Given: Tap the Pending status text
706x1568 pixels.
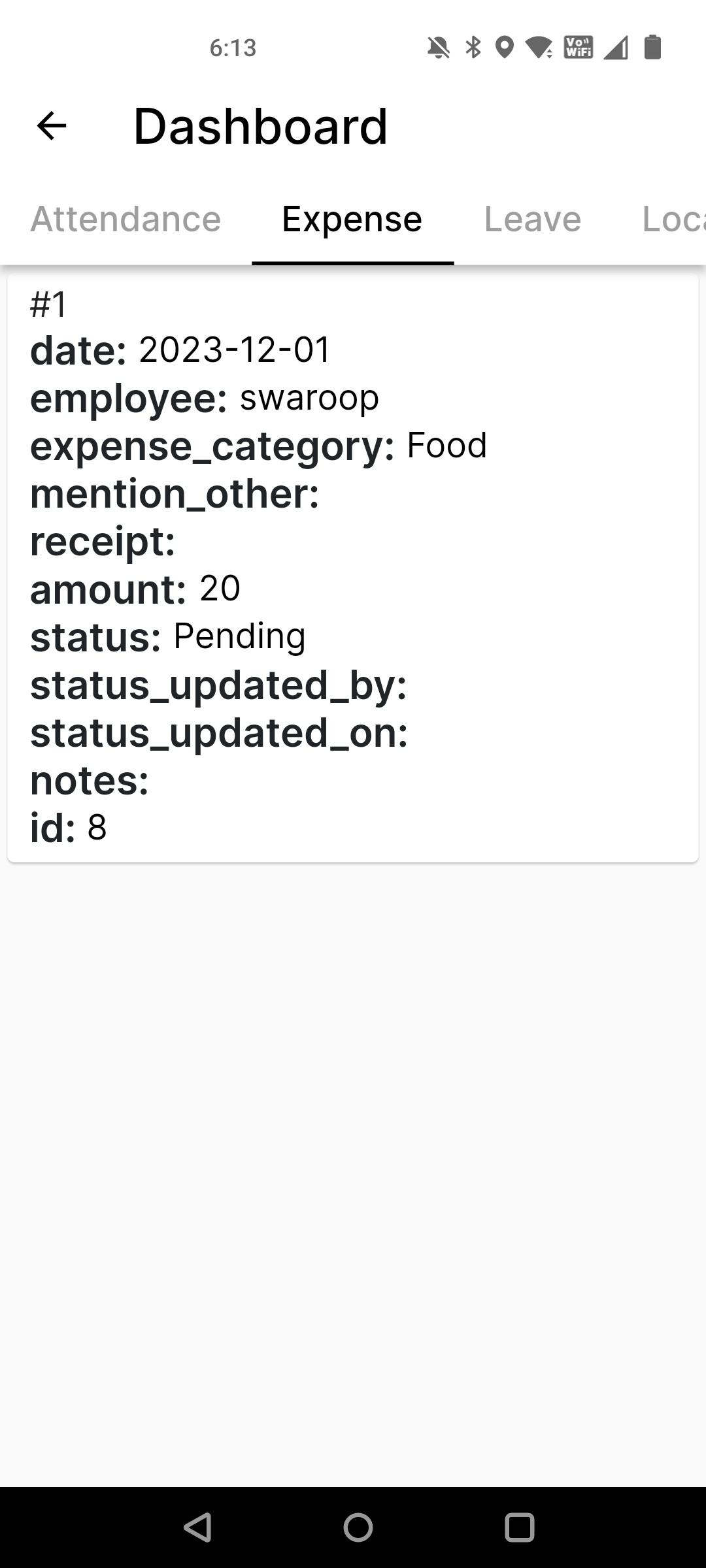Looking at the screenshot, I should pyautogui.click(x=239, y=635).
